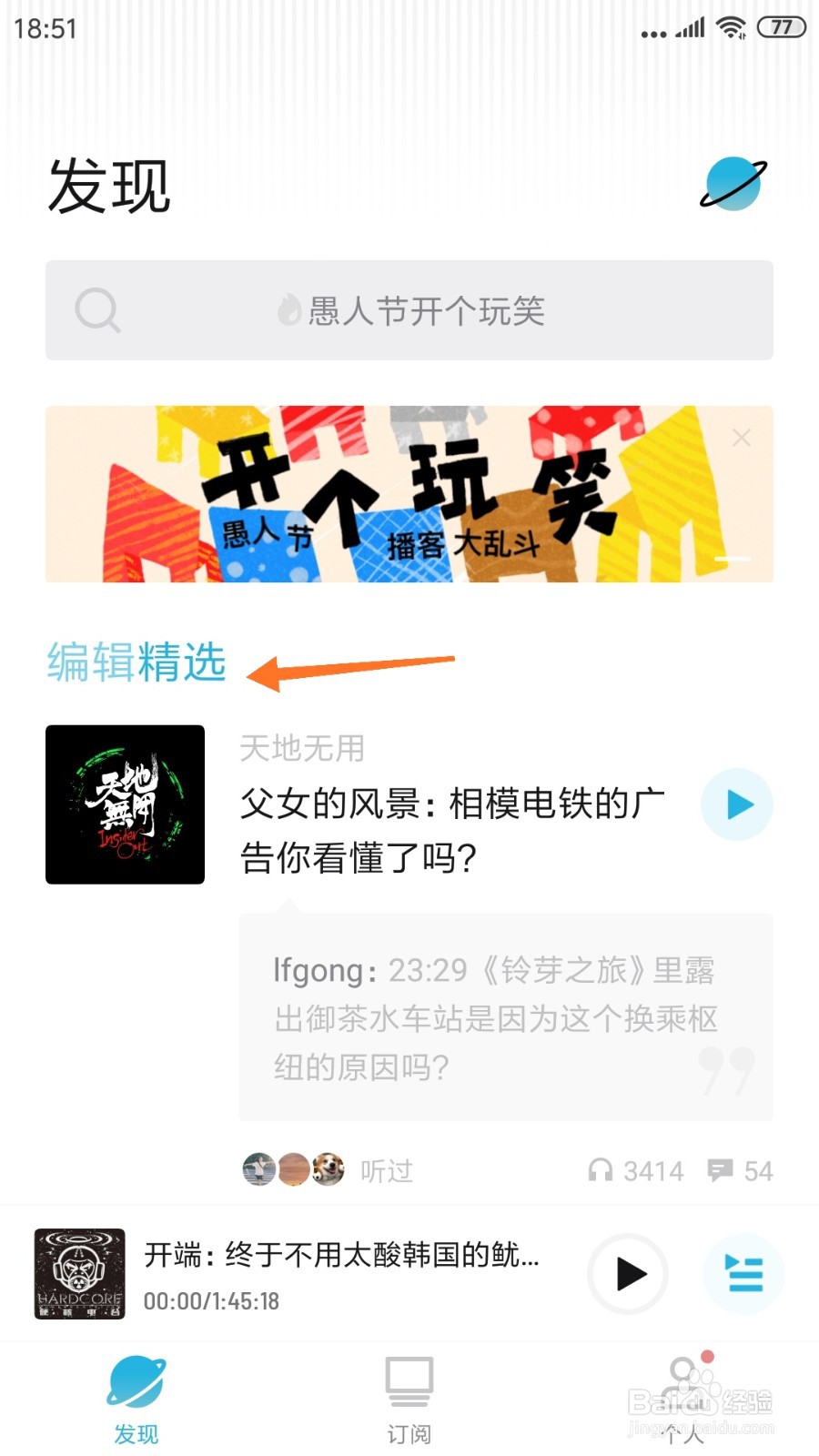Screen dimensions: 819x1456
Task: Tap the headphone icon showing 3414 listeners
Action: (603, 1171)
